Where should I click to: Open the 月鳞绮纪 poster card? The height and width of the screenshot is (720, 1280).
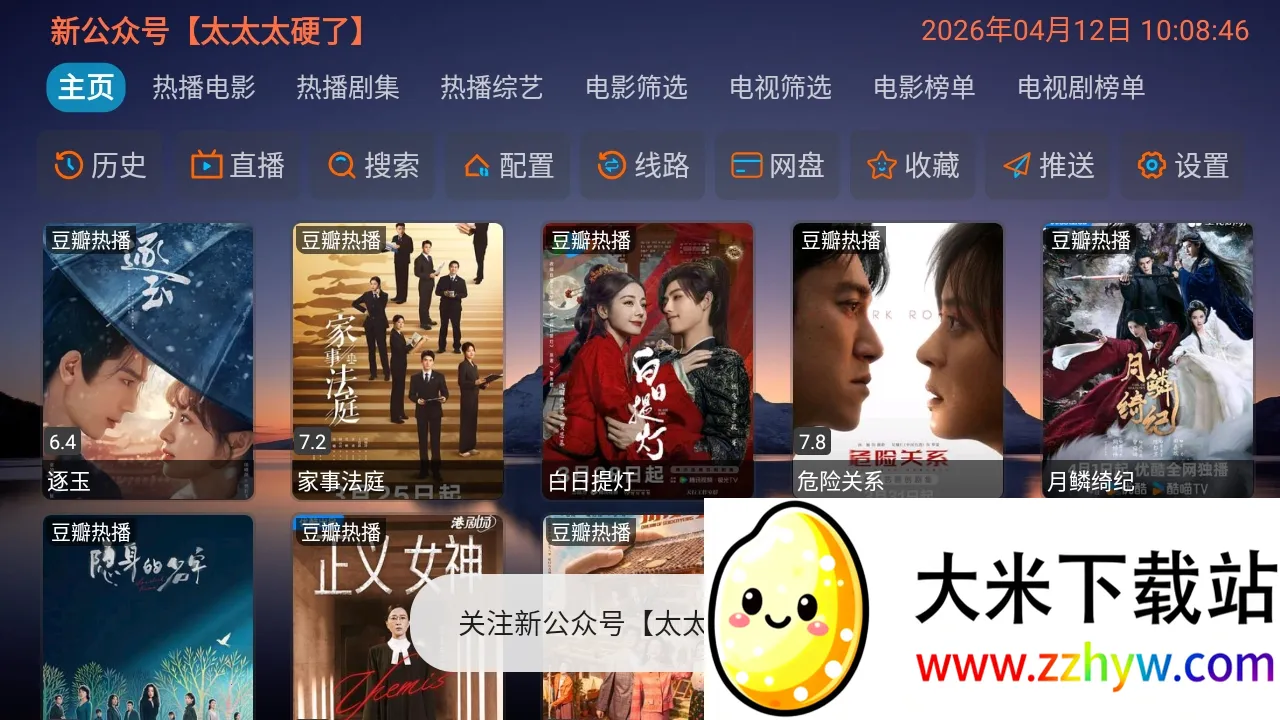[1148, 360]
